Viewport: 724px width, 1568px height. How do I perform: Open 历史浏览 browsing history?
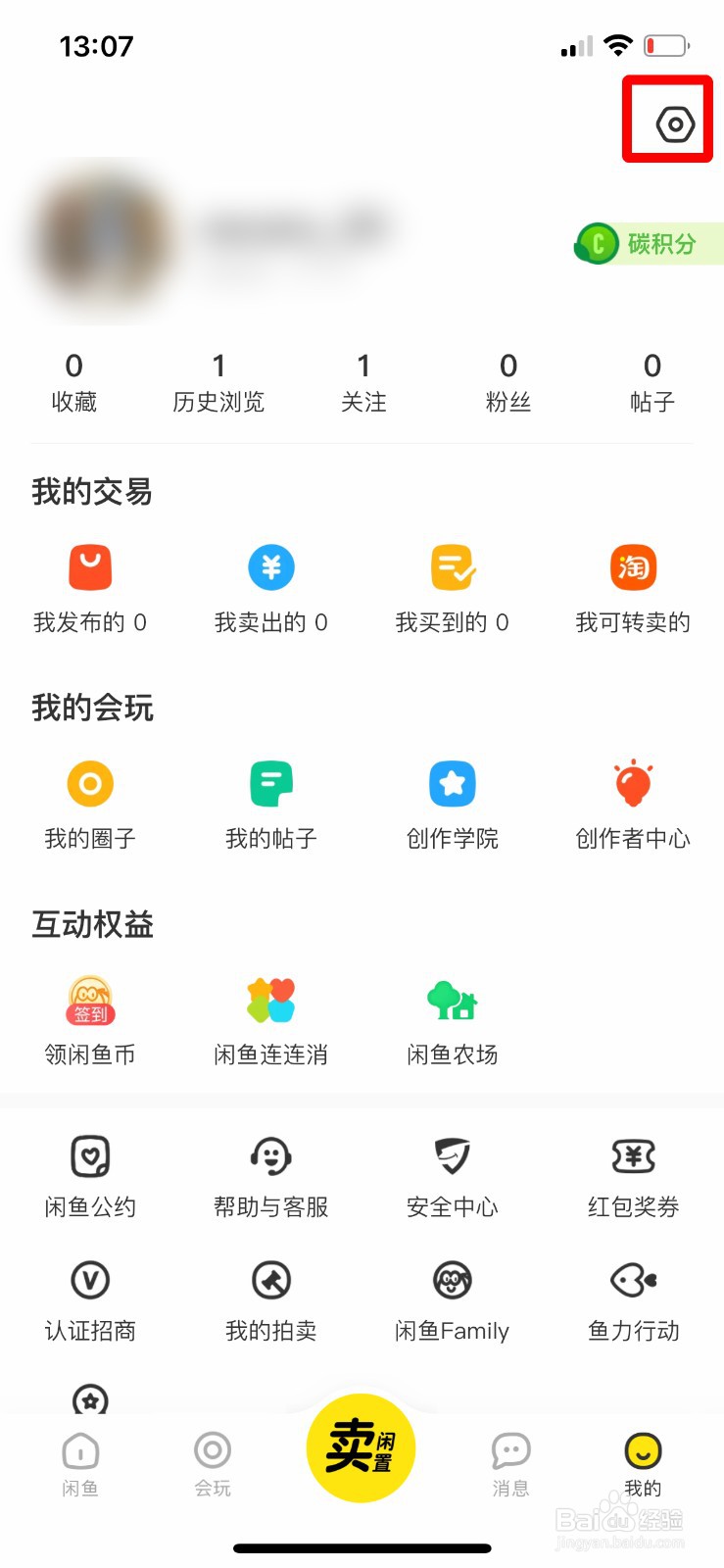tap(218, 382)
